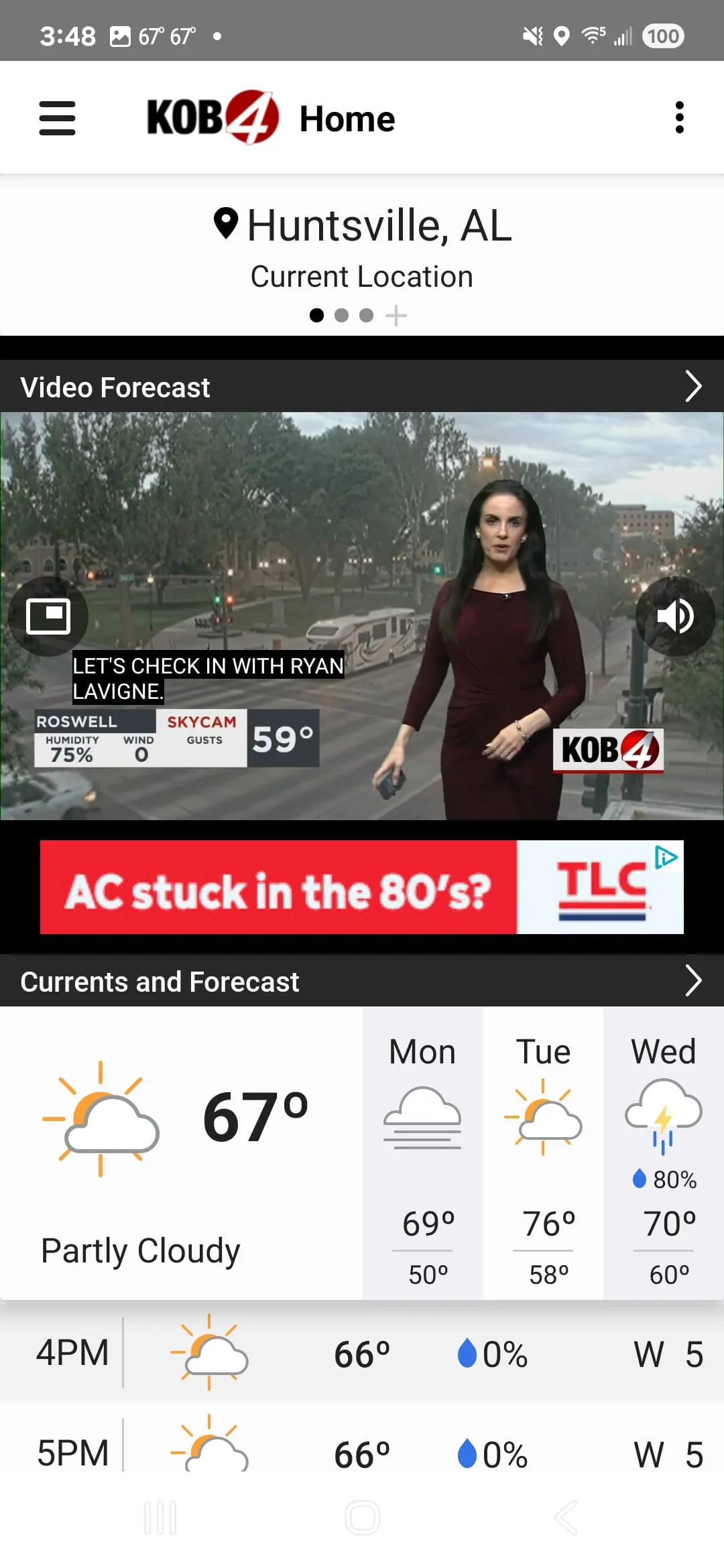The height and width of the screenshot is (1568, 724).
Task: Select the Home title in the top bar
Action: point(348,119)
